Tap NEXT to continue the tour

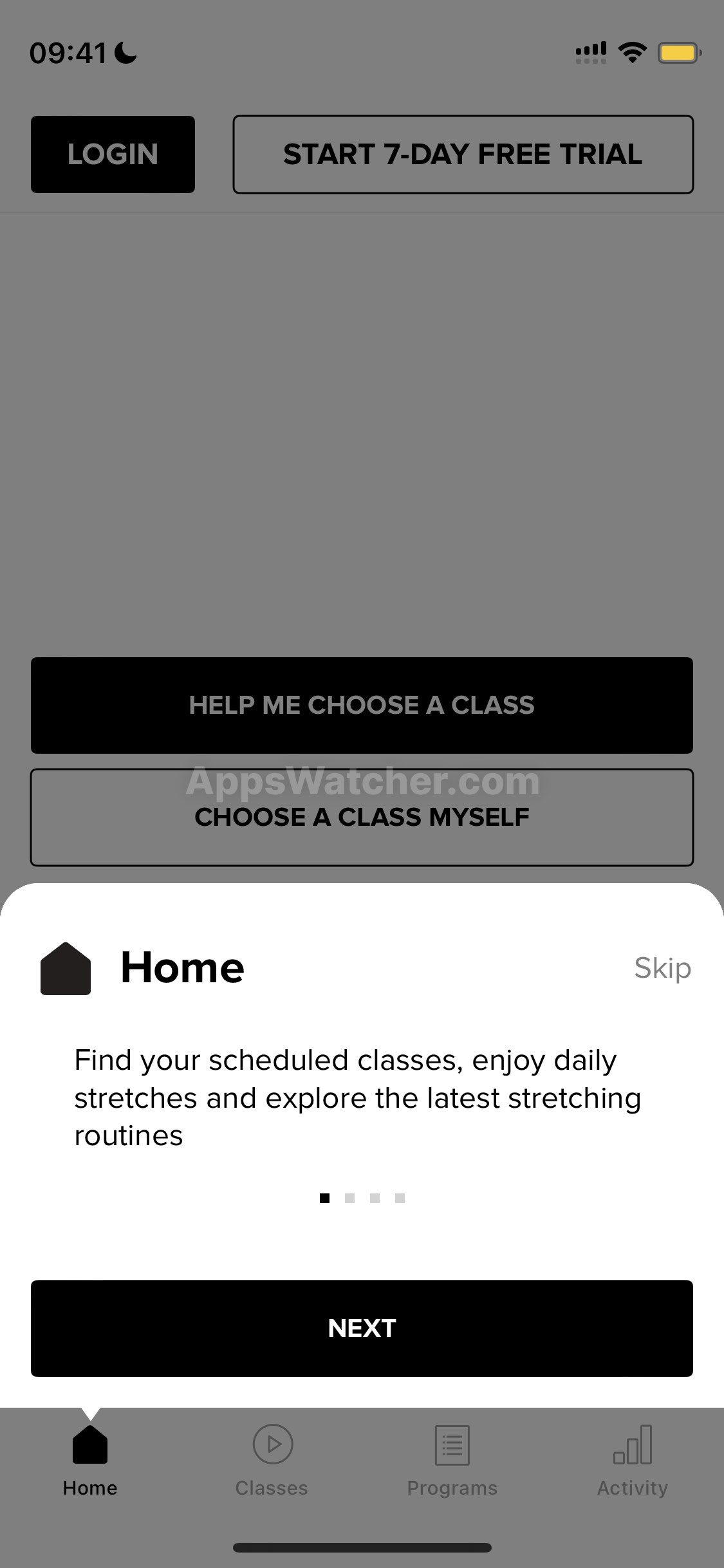(x=362, y=1328)
